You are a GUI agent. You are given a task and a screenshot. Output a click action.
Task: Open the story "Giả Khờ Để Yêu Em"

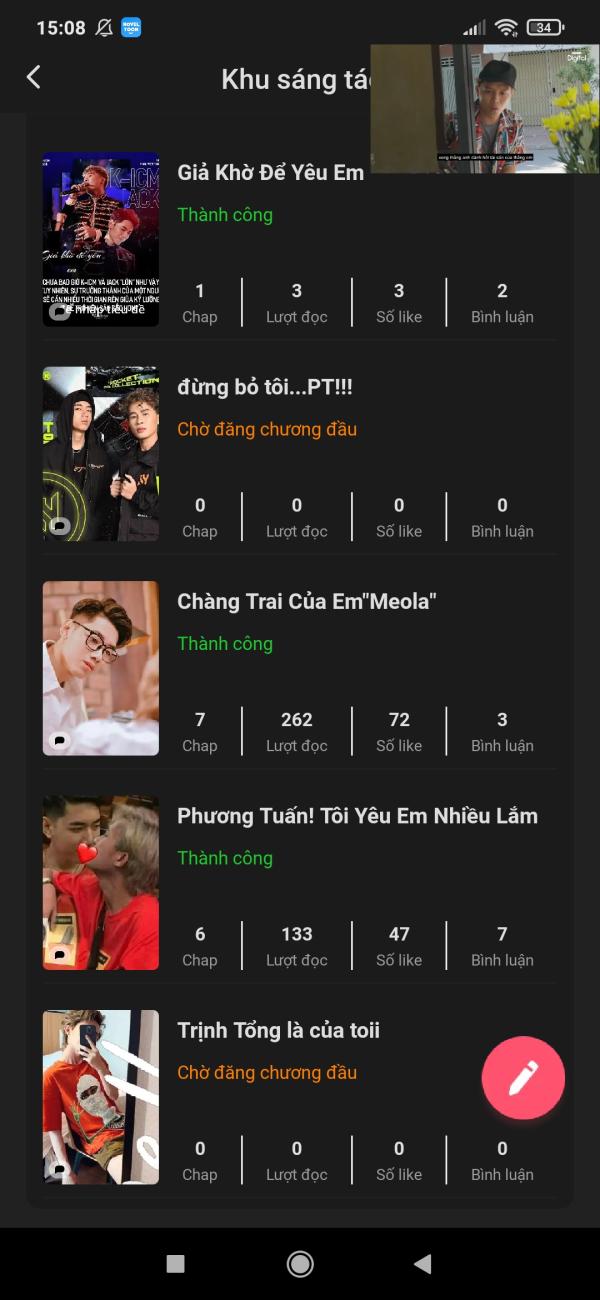[270, 173]
